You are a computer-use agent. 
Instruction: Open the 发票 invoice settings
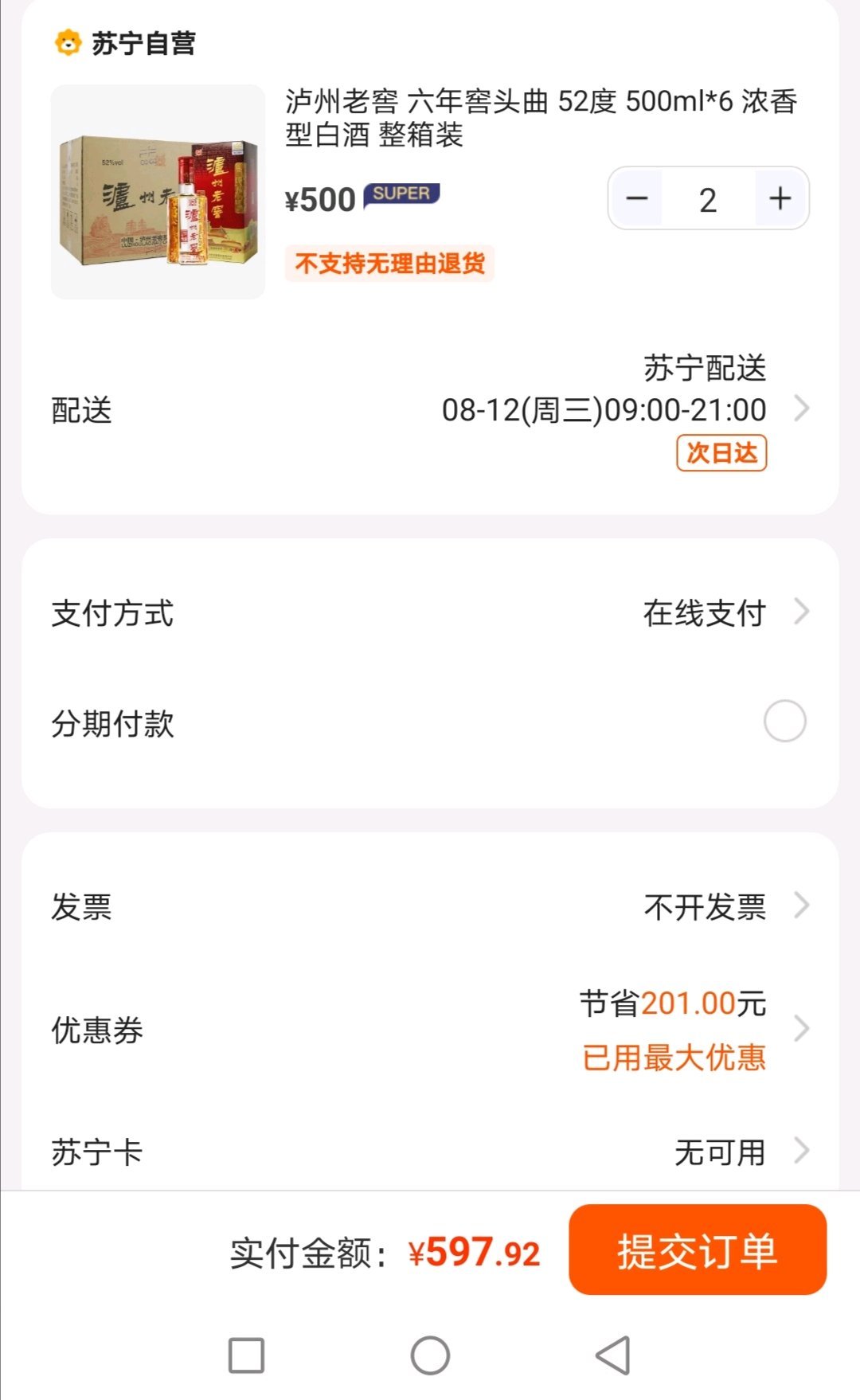click(430, 906)
